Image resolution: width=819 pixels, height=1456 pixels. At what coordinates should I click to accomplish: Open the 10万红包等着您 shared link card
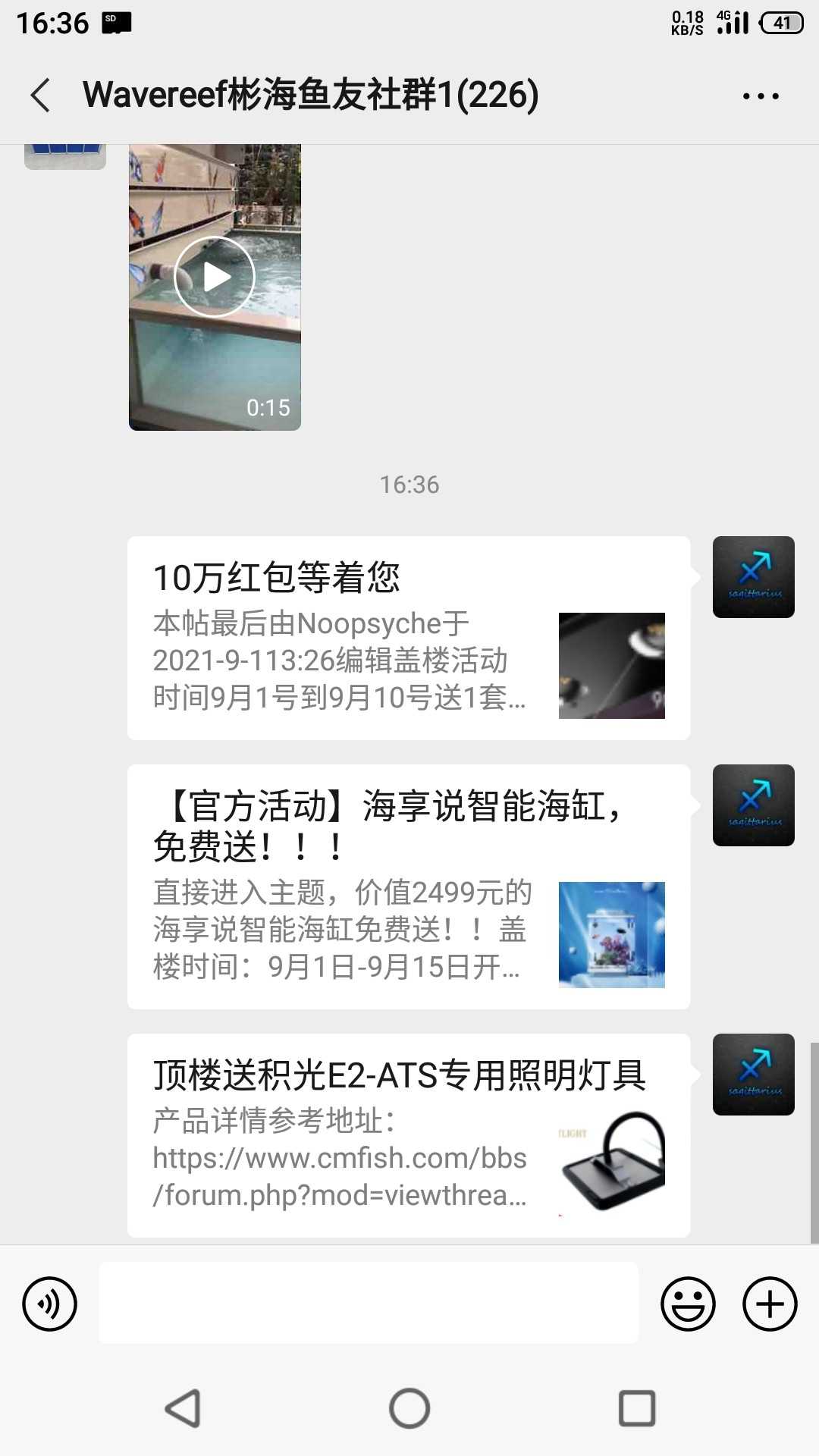(x=408, y=638)
